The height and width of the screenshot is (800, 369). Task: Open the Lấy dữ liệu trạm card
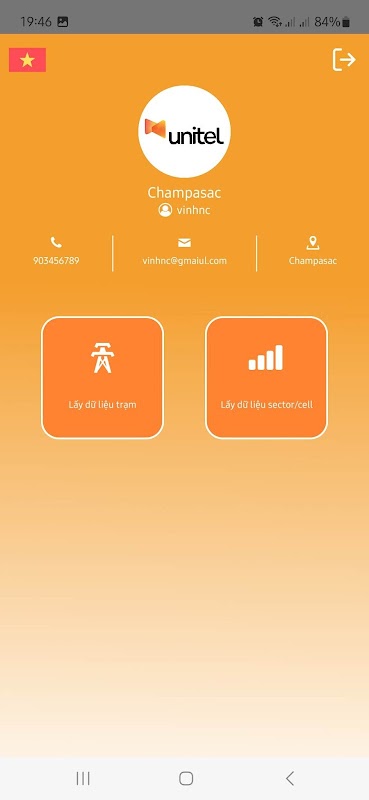pyautogui.click(x=103, y=378)
